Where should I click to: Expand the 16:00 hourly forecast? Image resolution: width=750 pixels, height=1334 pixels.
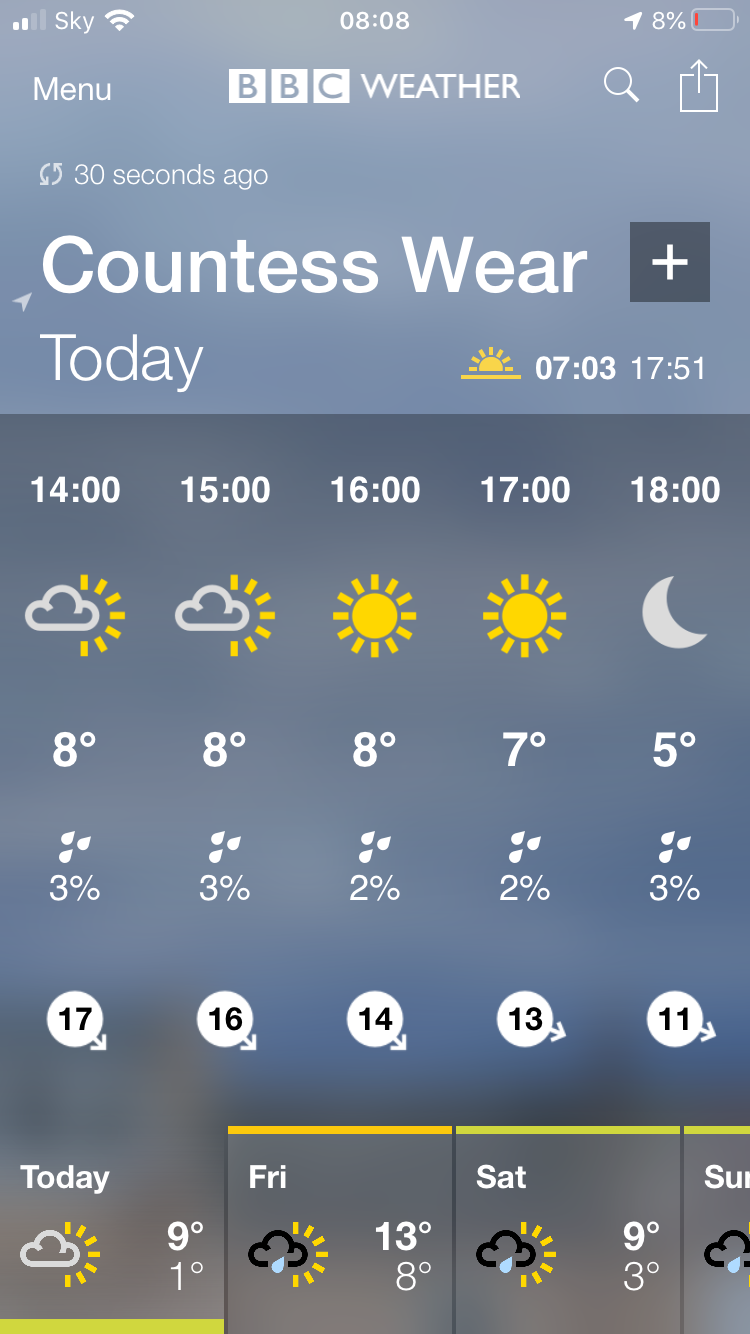point(375,760)
